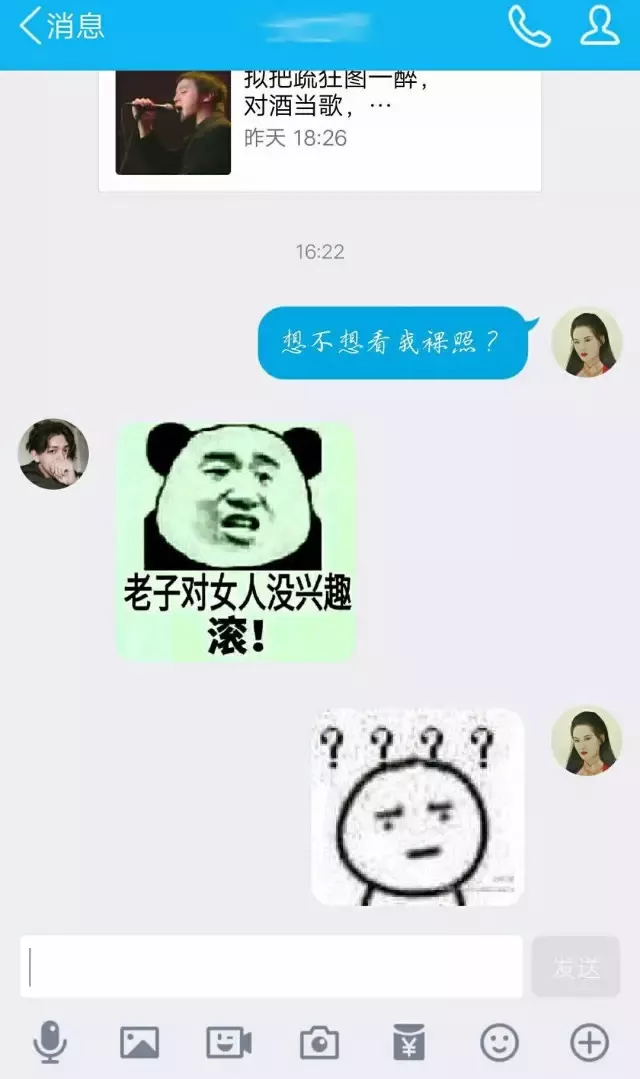Open the emoji picker
640x1079 pixels.
click(499, 1043)
